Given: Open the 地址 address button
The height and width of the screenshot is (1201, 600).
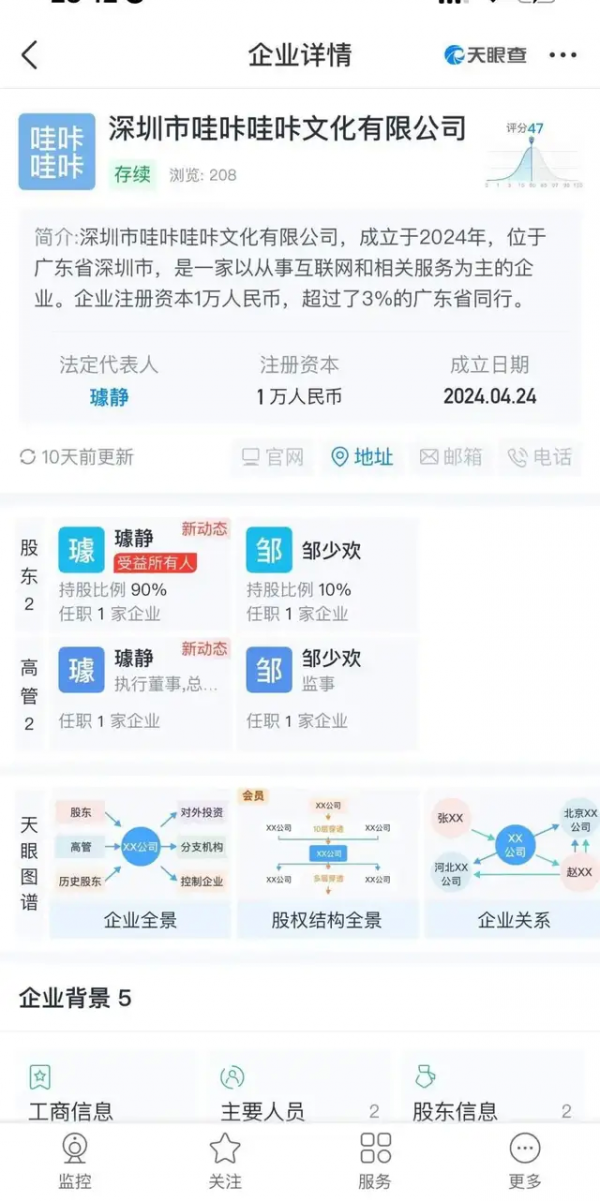Looking at the screenshot, I should point(362,457).
